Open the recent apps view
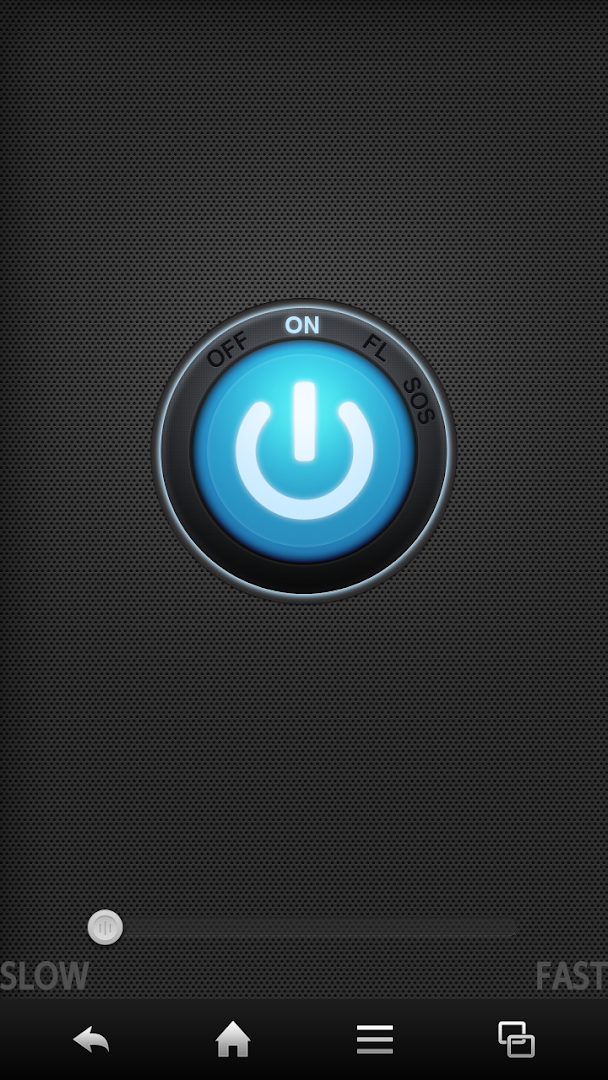 pyautogui.click(x=516, y=1040)
